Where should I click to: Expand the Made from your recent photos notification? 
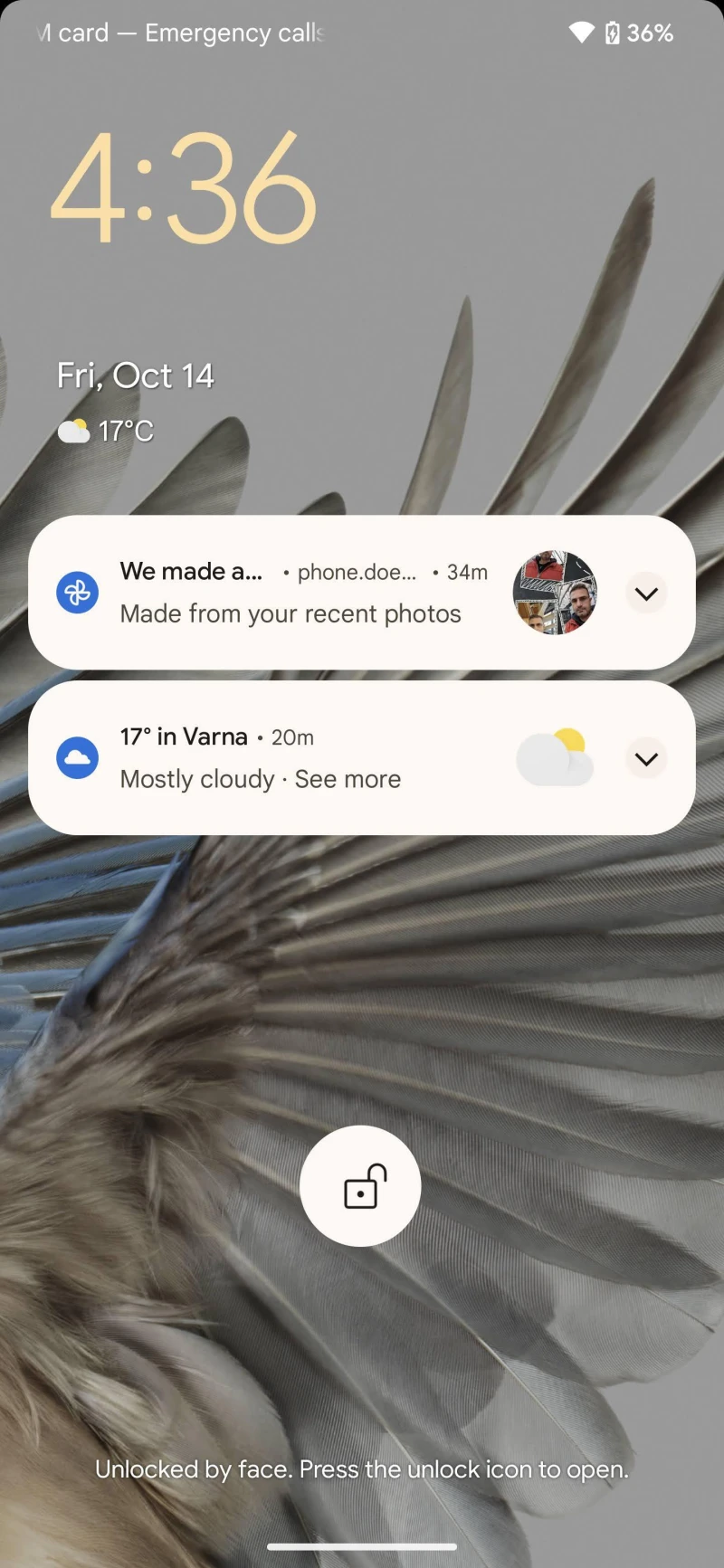(646, 594)
